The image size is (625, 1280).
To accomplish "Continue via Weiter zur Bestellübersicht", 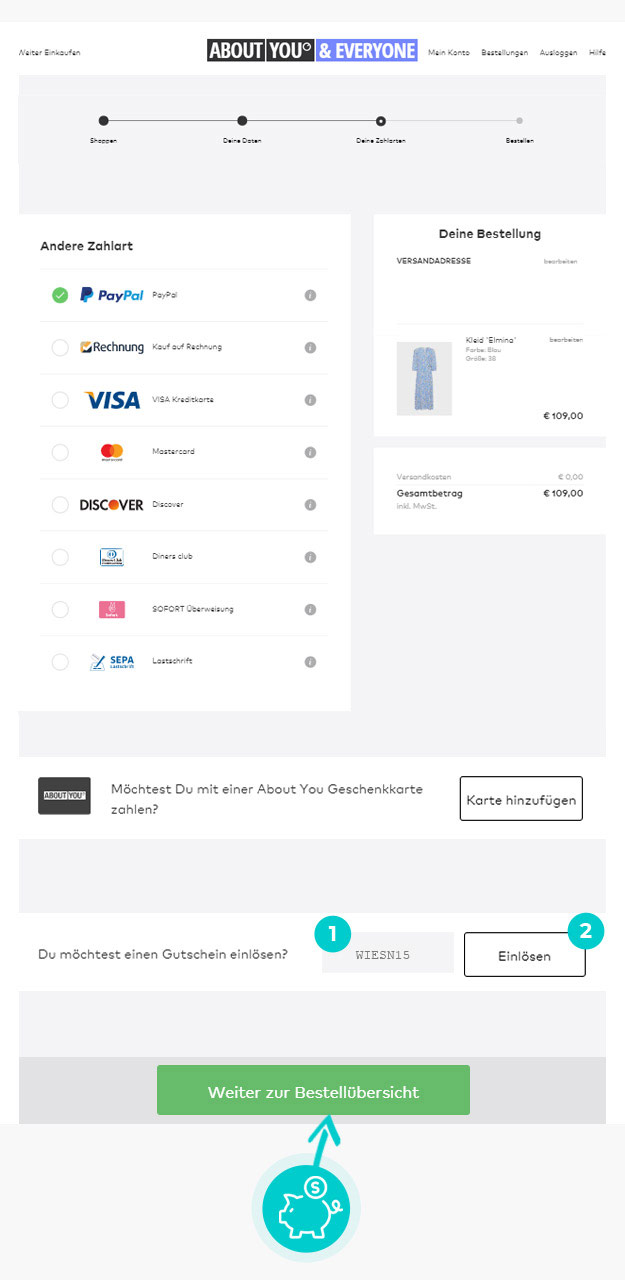I will pyautogui.click(x=313, y=1090).
